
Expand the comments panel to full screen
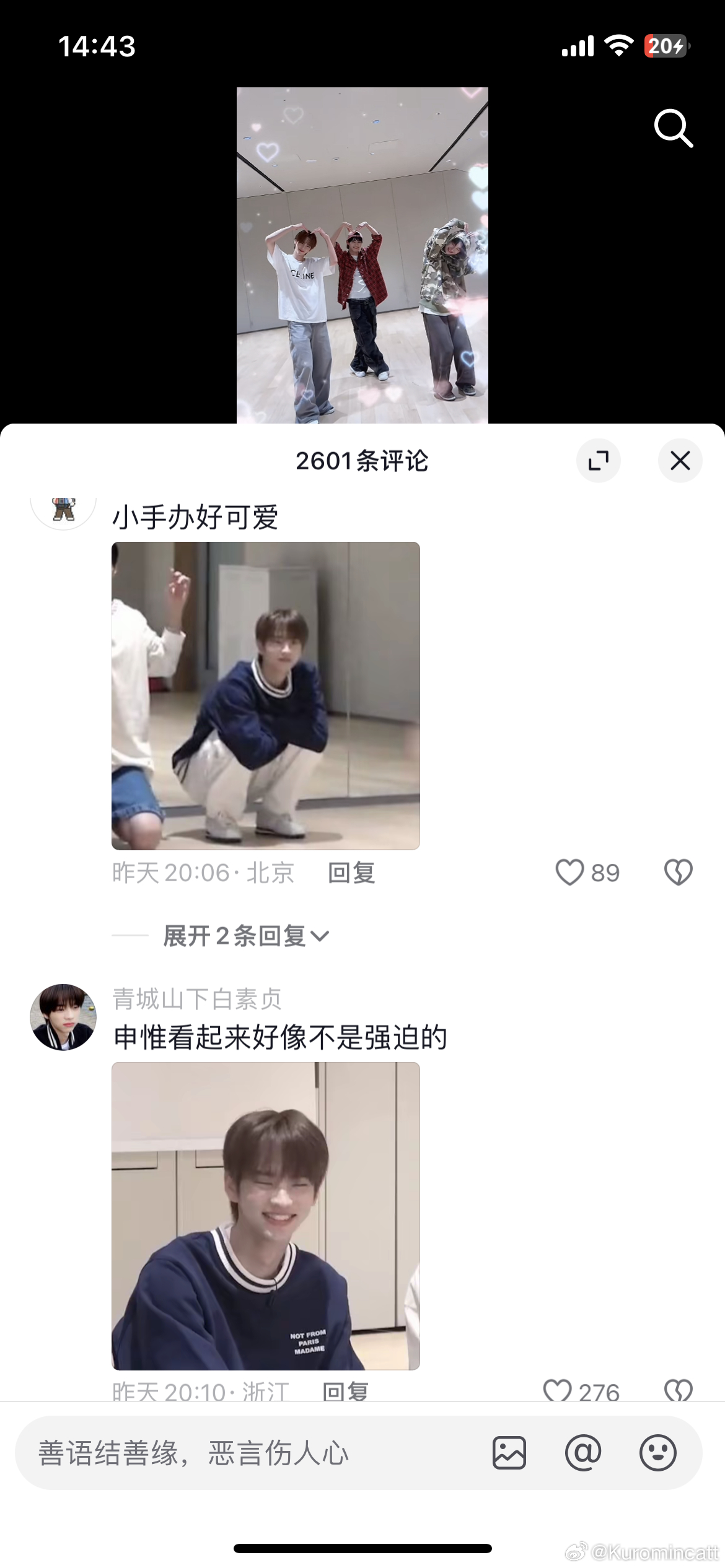(x=598, y=461)
